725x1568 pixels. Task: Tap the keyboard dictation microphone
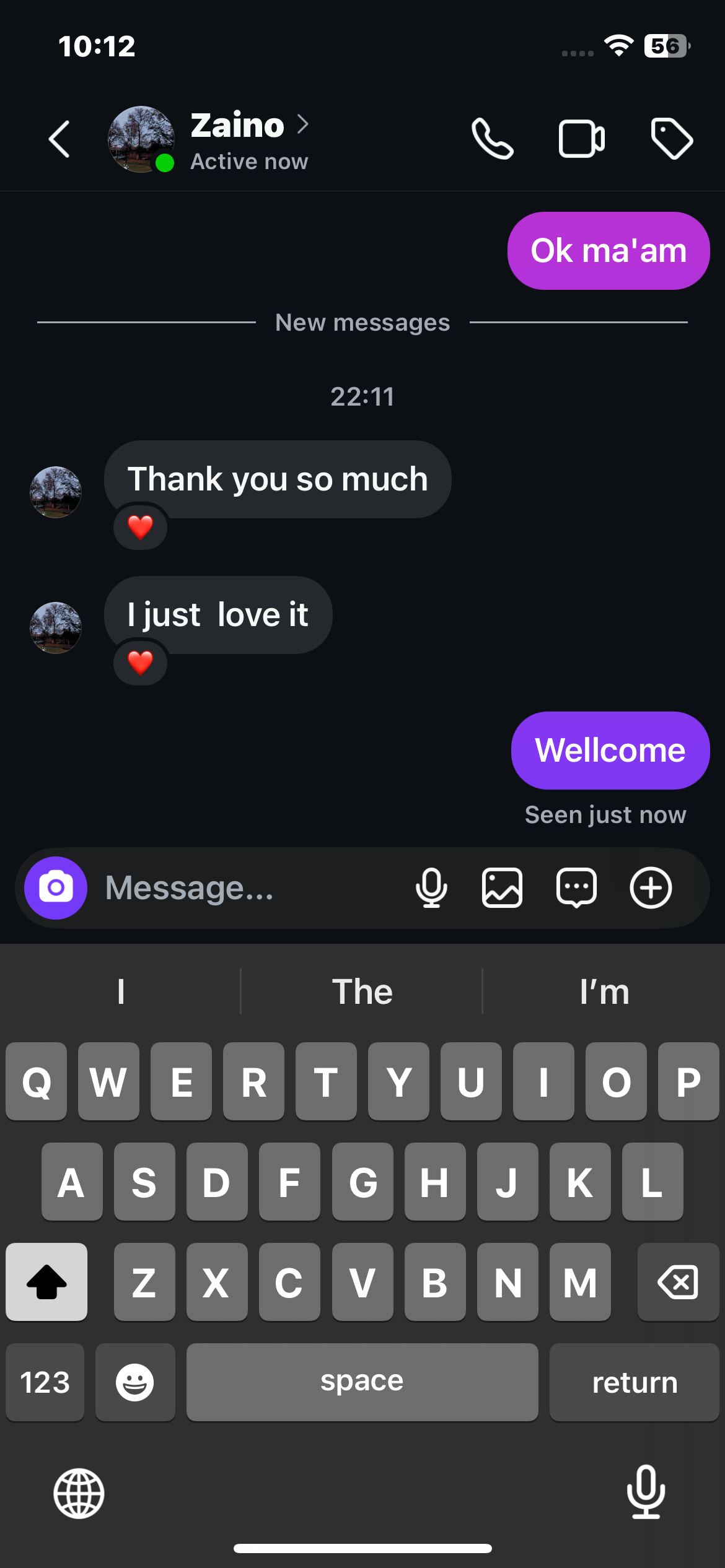pyautogui.click(x=646, y=1492)
